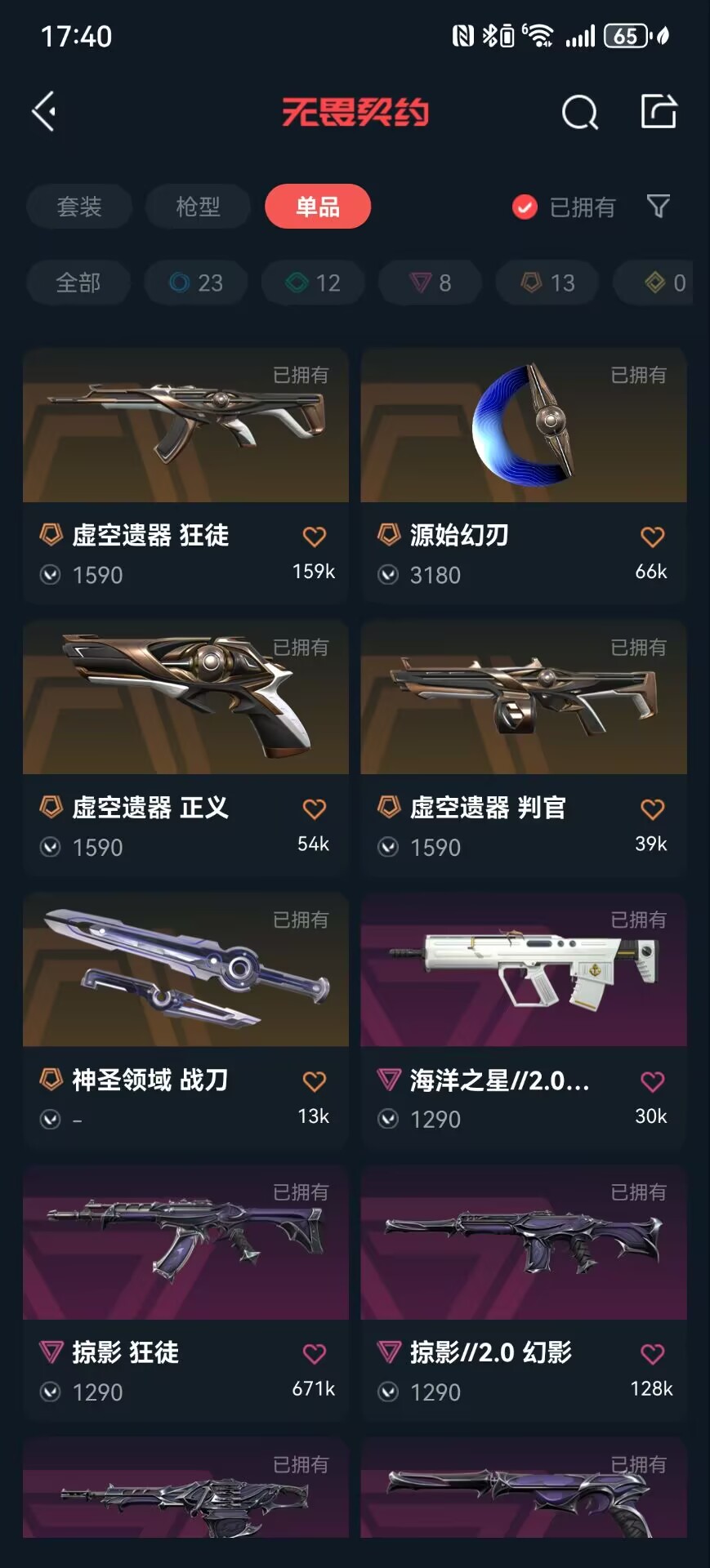Select the 全部 filter chip
Viewport: 710px width, 1568px height.
[78, 283]
